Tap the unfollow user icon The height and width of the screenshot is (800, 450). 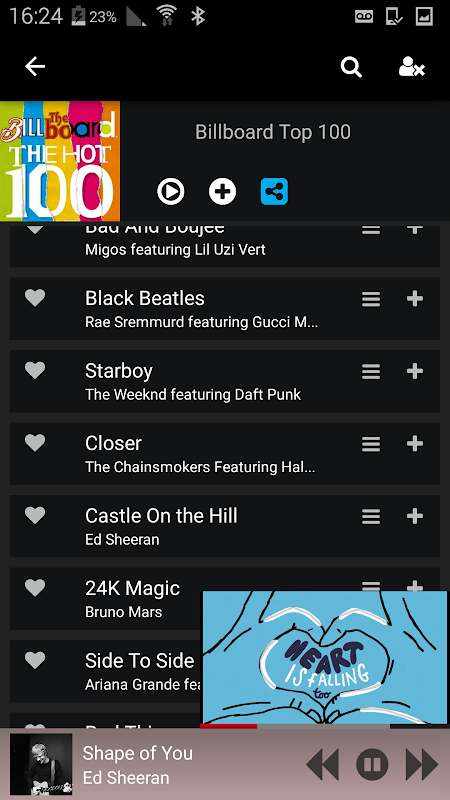click(411, 67)
